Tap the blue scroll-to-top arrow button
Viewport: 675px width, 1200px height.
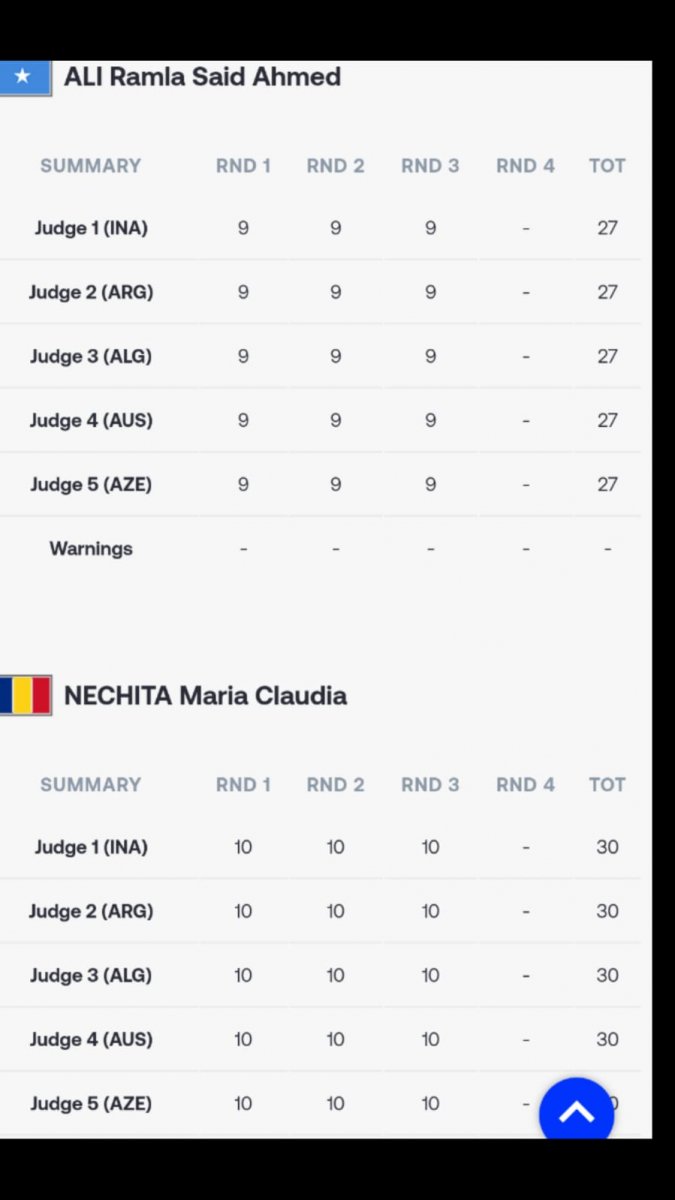576,1111
